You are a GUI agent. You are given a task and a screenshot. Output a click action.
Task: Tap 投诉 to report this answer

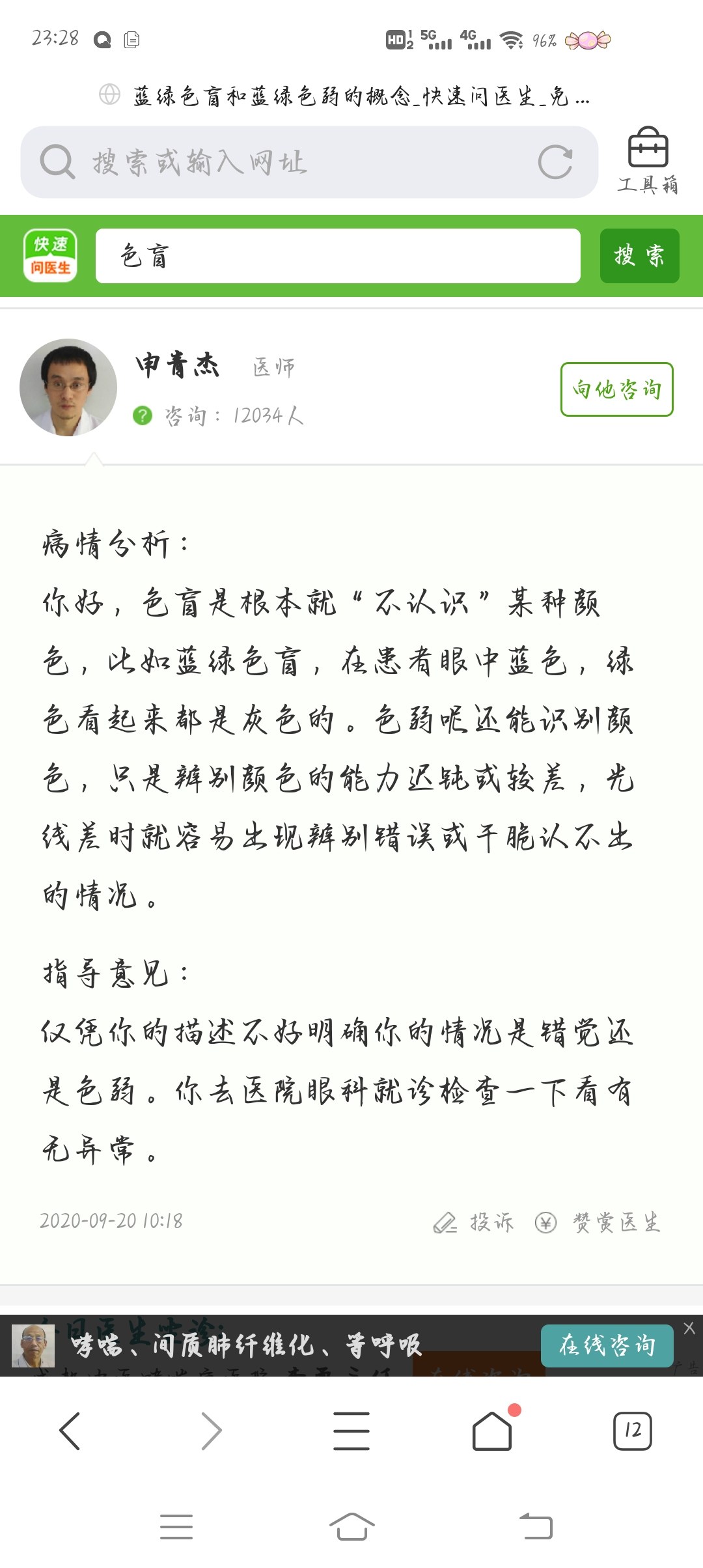[475, 1222]
